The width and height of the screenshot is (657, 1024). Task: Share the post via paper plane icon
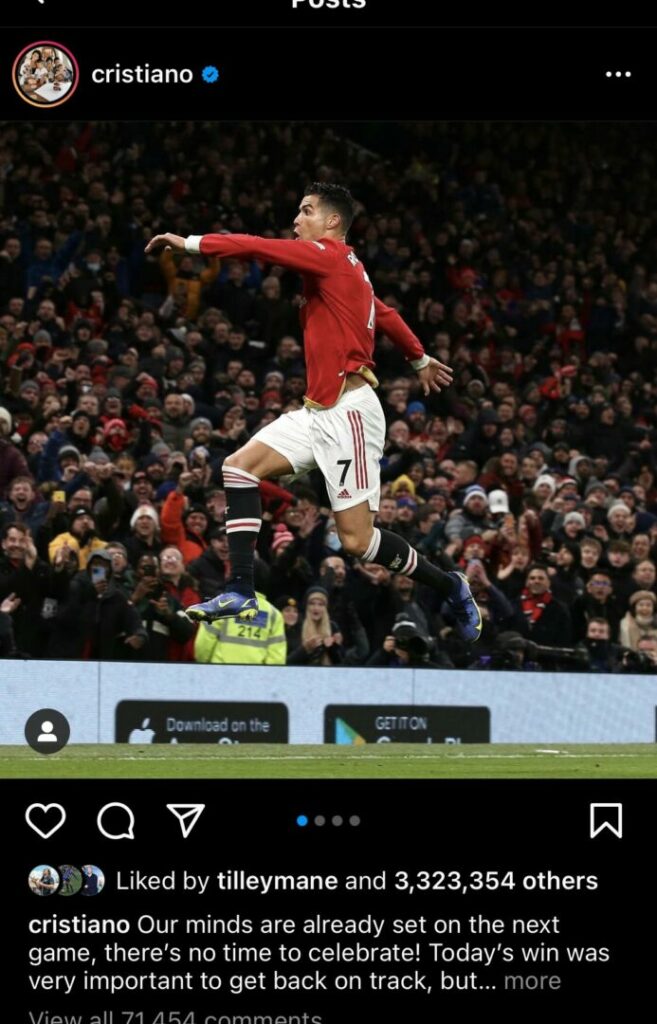point(186,820)
